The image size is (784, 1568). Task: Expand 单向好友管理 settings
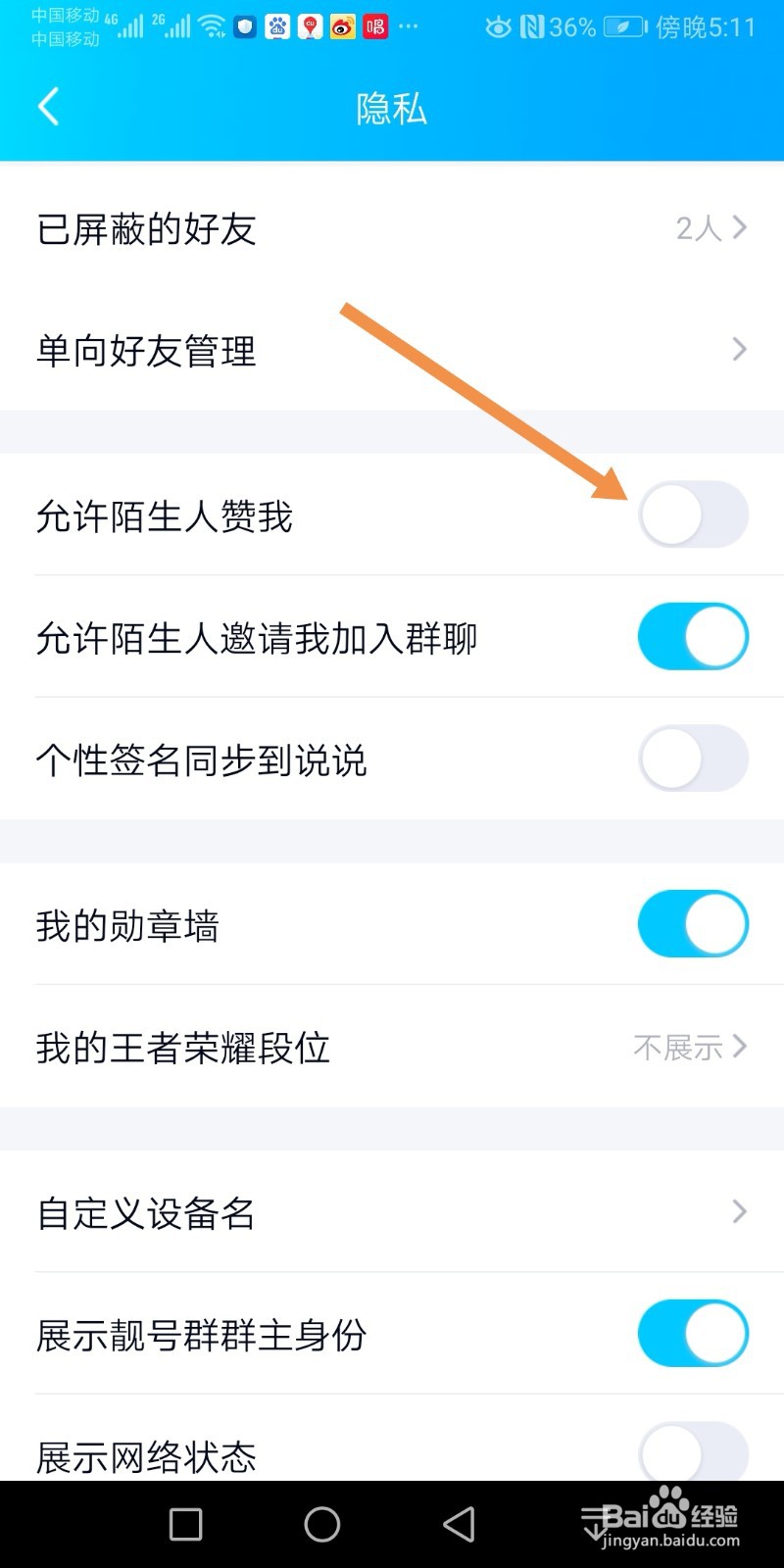click(x=392, y=349)
